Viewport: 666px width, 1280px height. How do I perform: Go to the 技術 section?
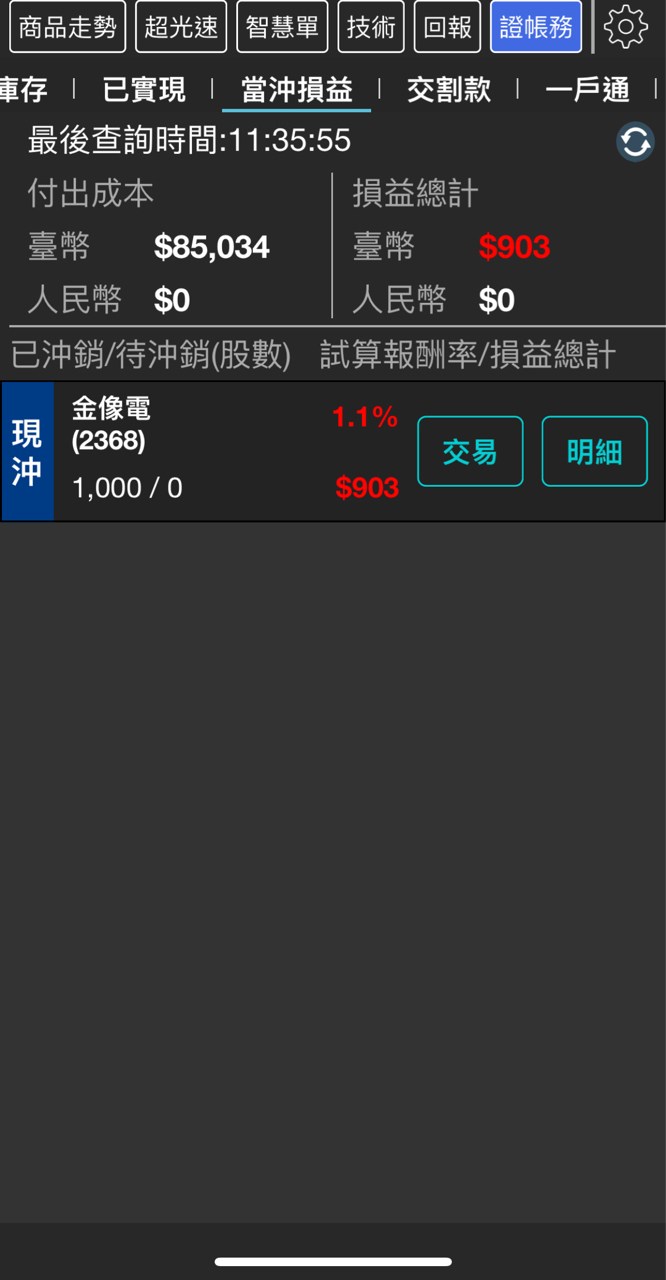coord(371,27)
